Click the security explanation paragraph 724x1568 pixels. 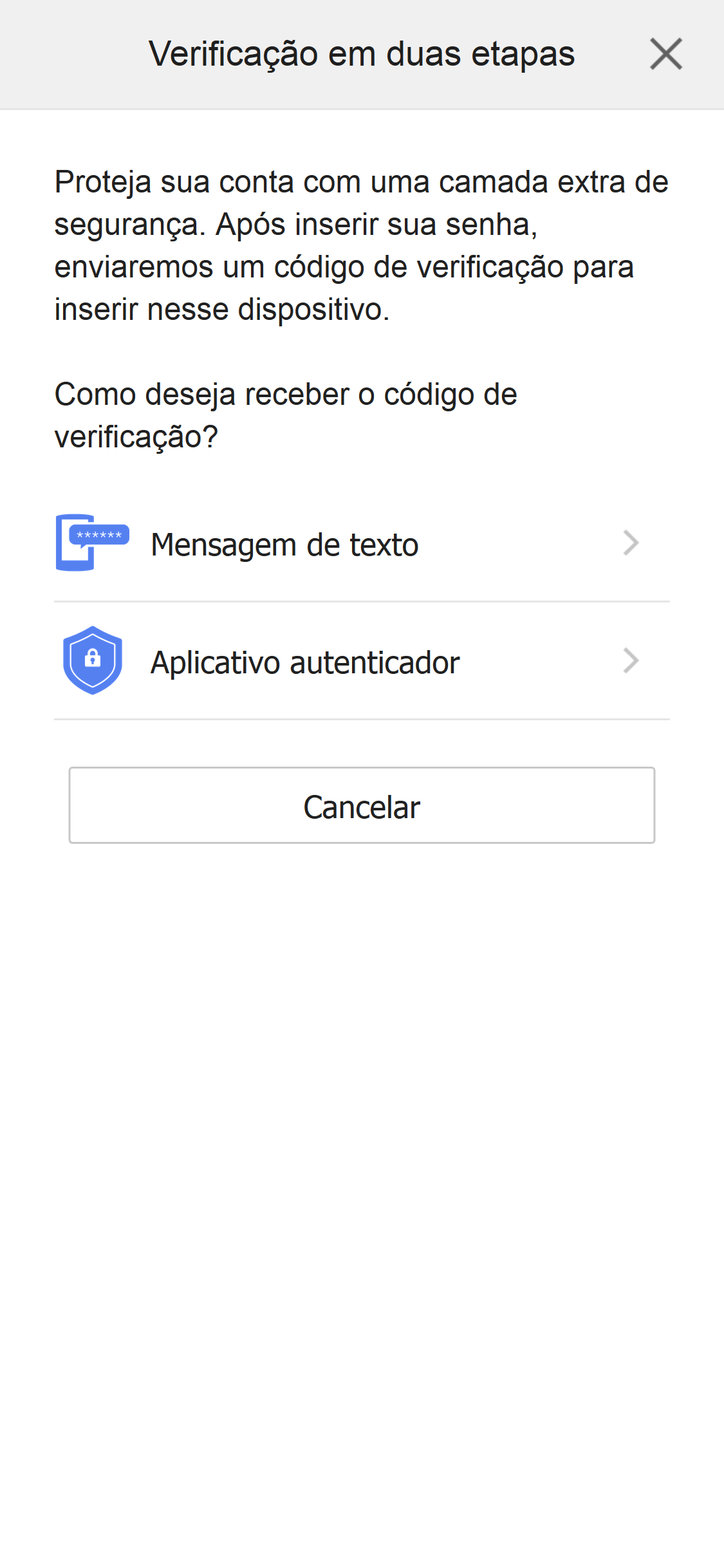pos(360,245)
